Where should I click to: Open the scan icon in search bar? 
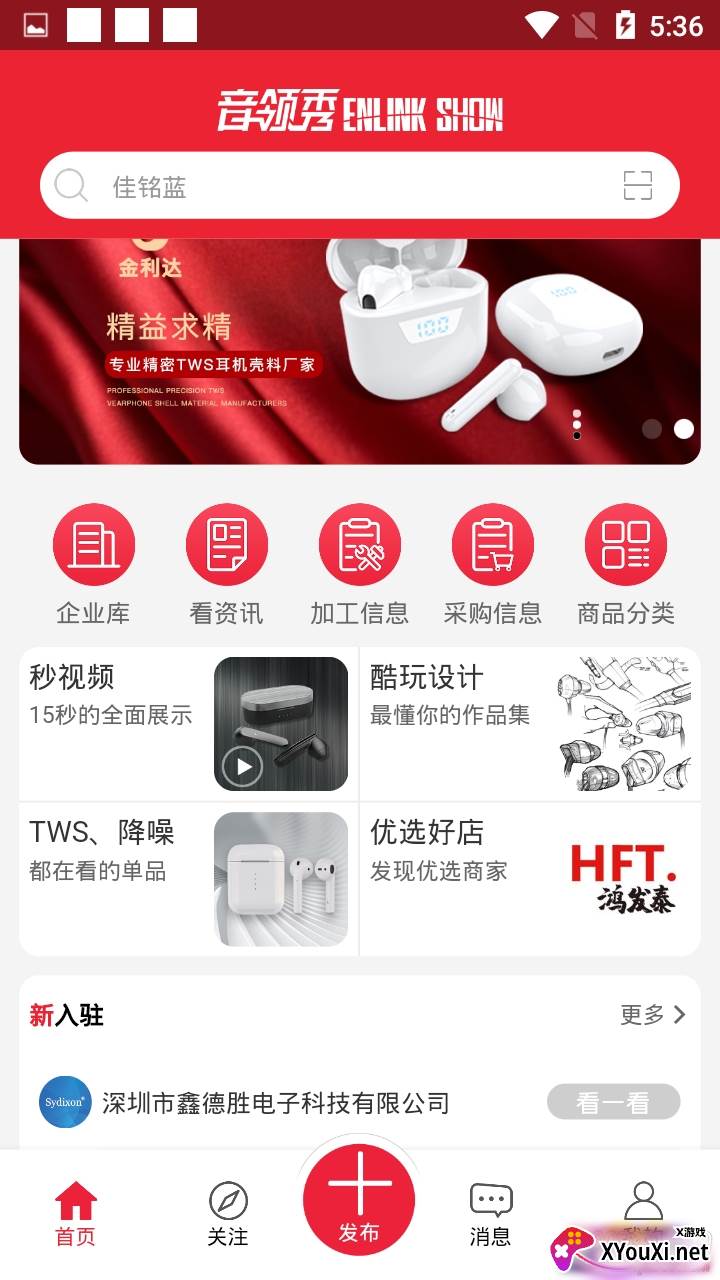point(637,186)
